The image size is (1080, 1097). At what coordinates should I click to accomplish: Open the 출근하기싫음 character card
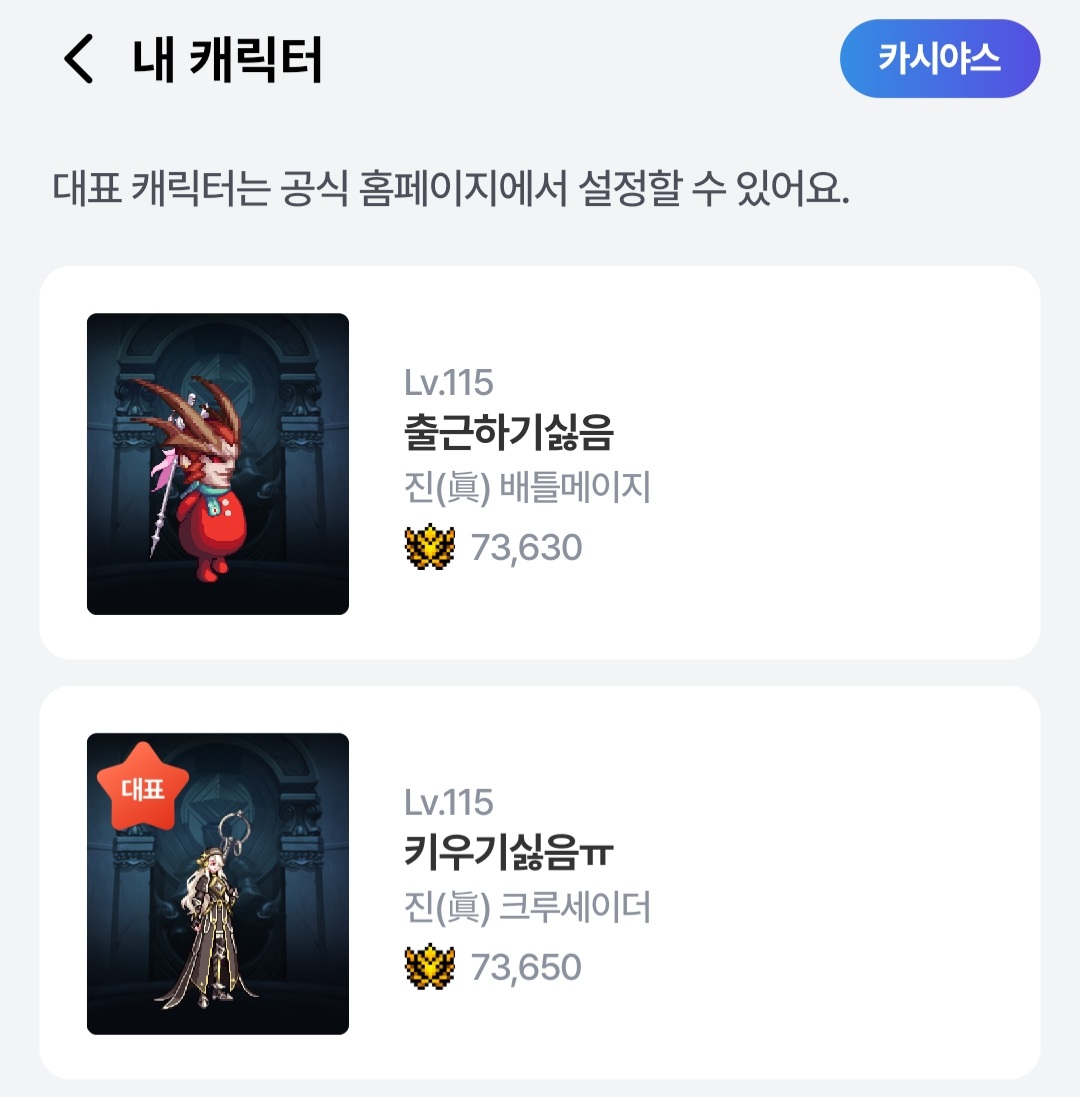539,463
